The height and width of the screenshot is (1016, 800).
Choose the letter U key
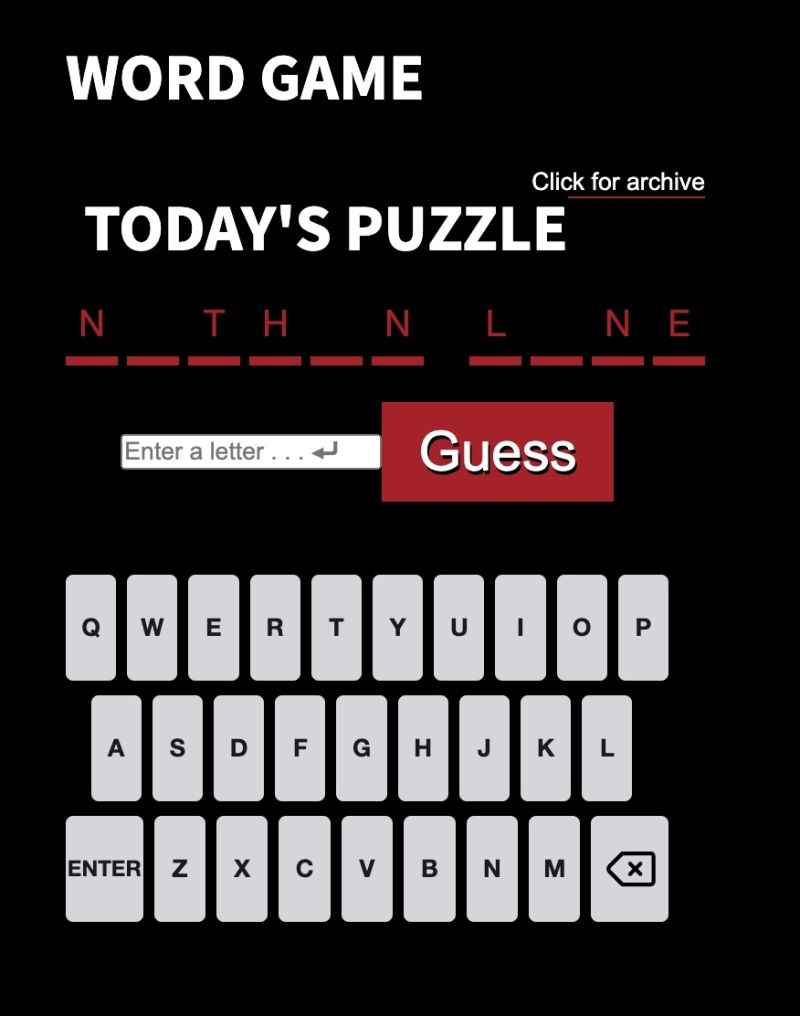(458, 628)
